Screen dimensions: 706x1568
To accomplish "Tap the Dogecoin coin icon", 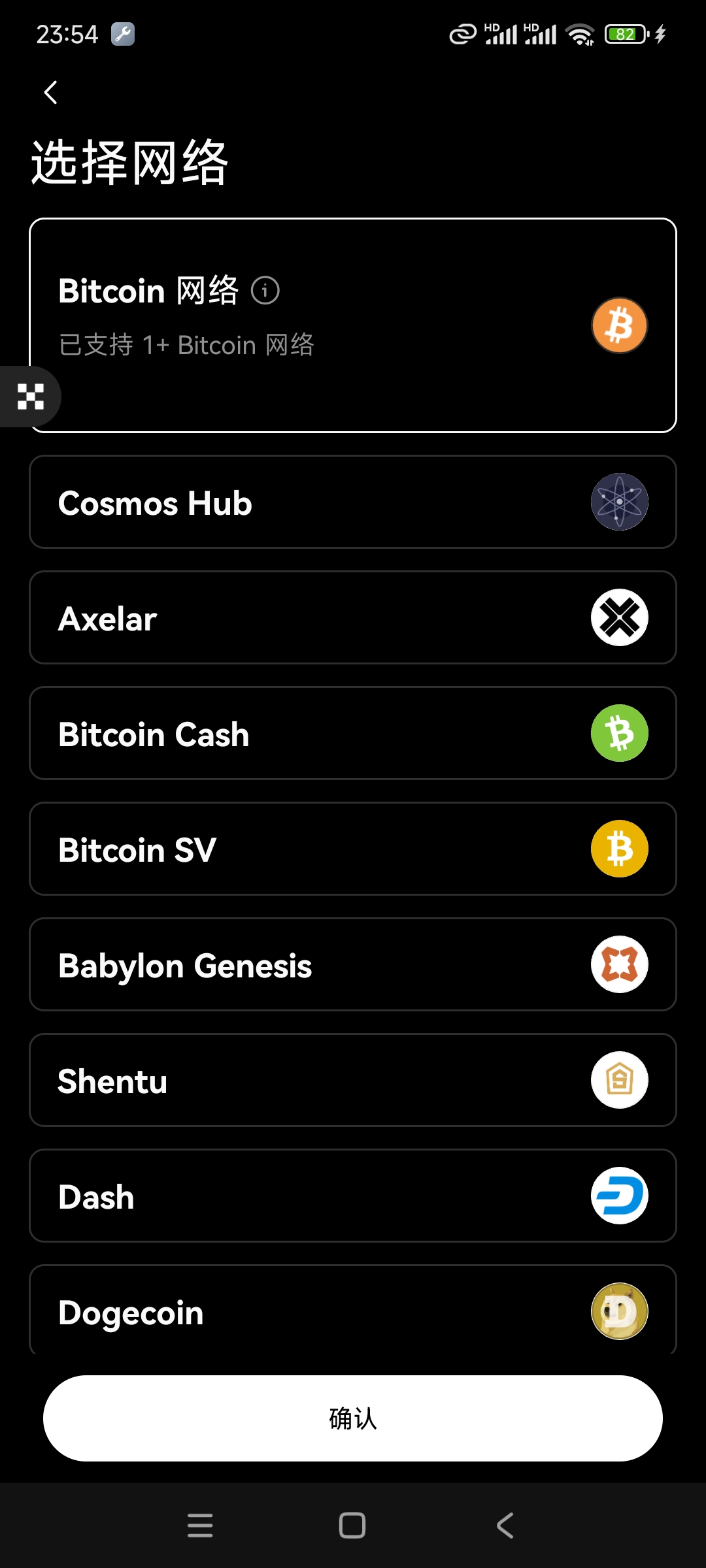I will (x=618, y=1311).
